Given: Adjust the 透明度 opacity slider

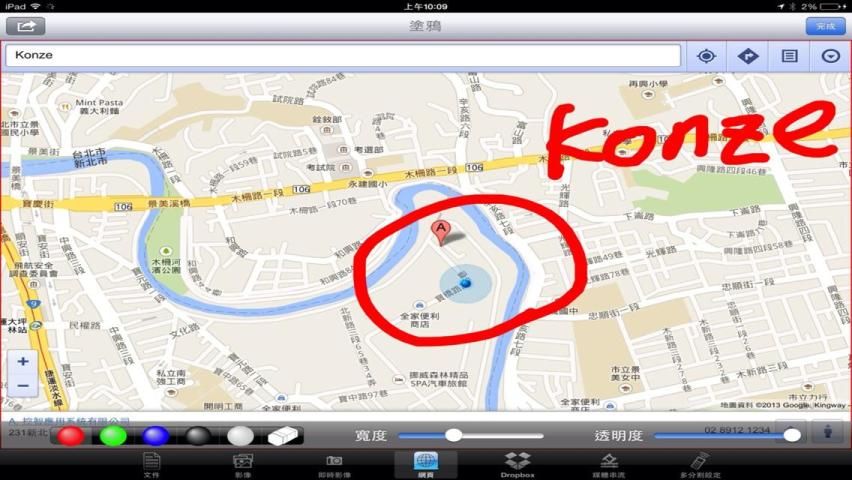Looking at the screenshot, I should pos(792,435).
